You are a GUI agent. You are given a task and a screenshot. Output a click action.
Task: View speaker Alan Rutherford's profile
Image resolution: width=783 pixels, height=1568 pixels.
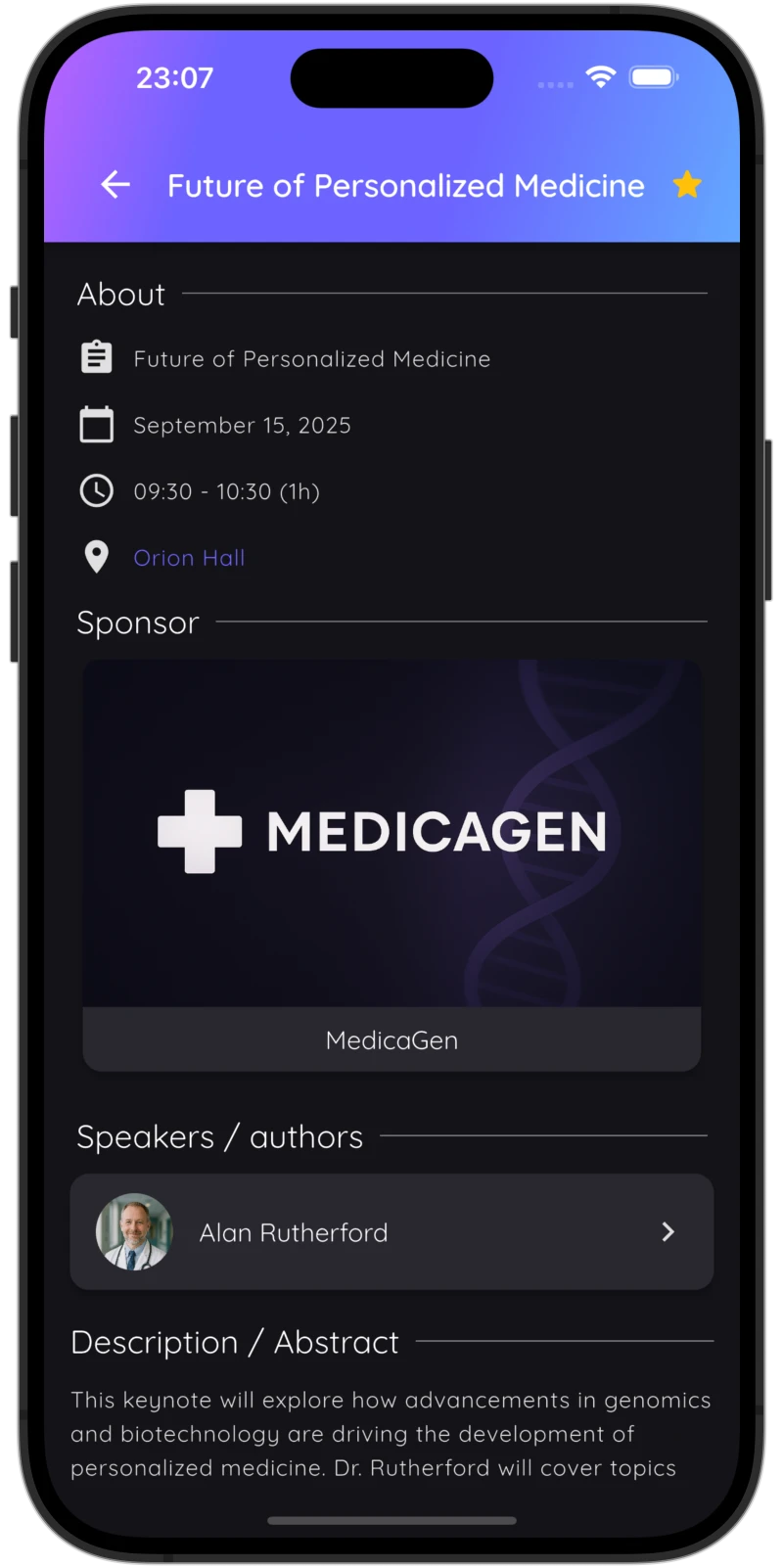pos(391,1231)
